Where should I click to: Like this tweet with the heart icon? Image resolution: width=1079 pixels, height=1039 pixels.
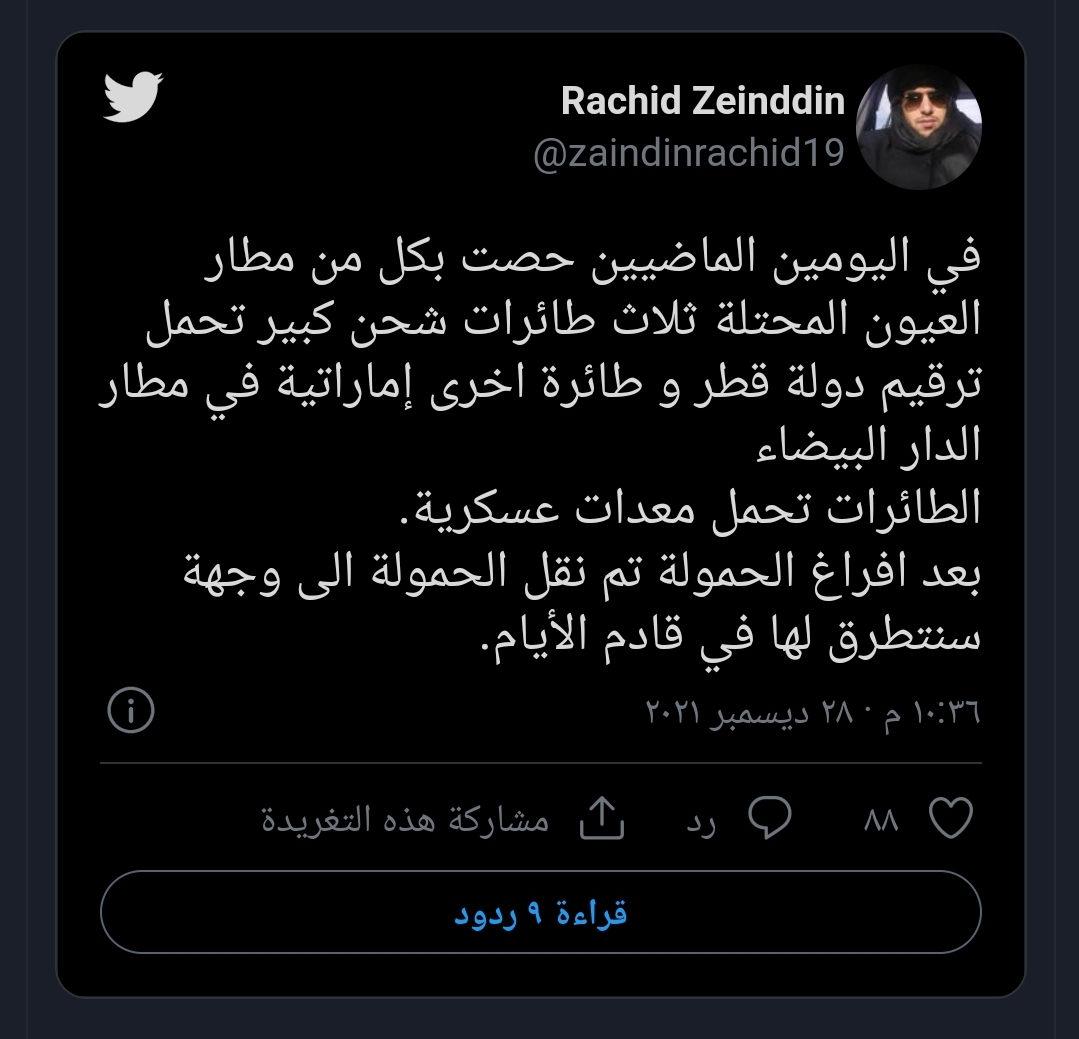pyautogui.click(x=951, y=819)
